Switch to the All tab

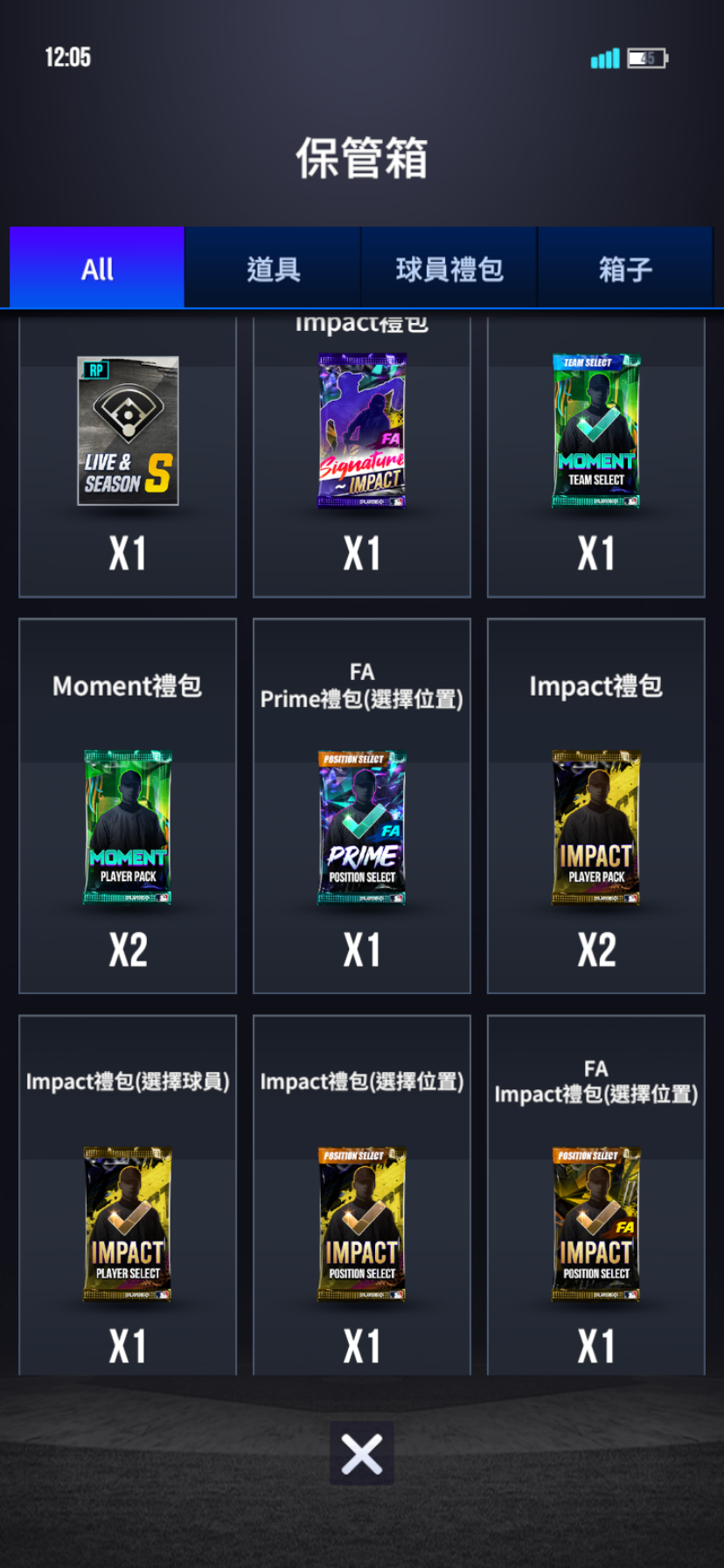click(97, 268)
